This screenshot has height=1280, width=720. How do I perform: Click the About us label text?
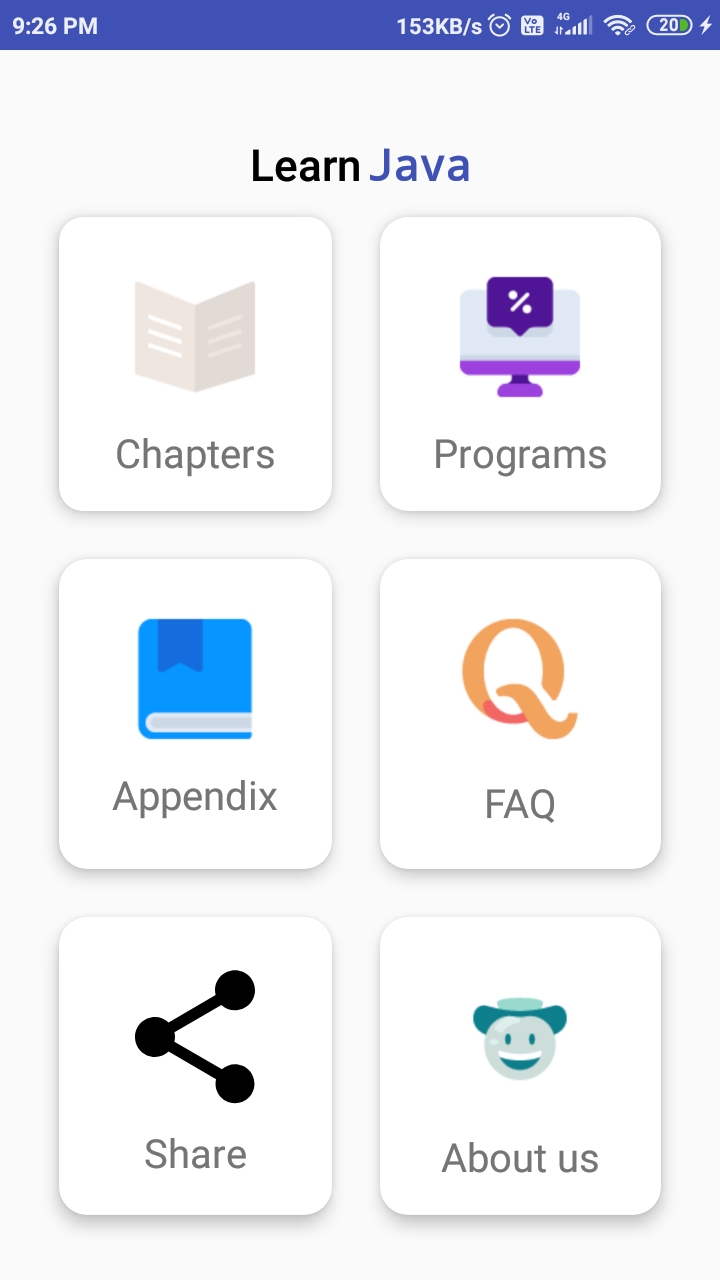(519, 1158)
